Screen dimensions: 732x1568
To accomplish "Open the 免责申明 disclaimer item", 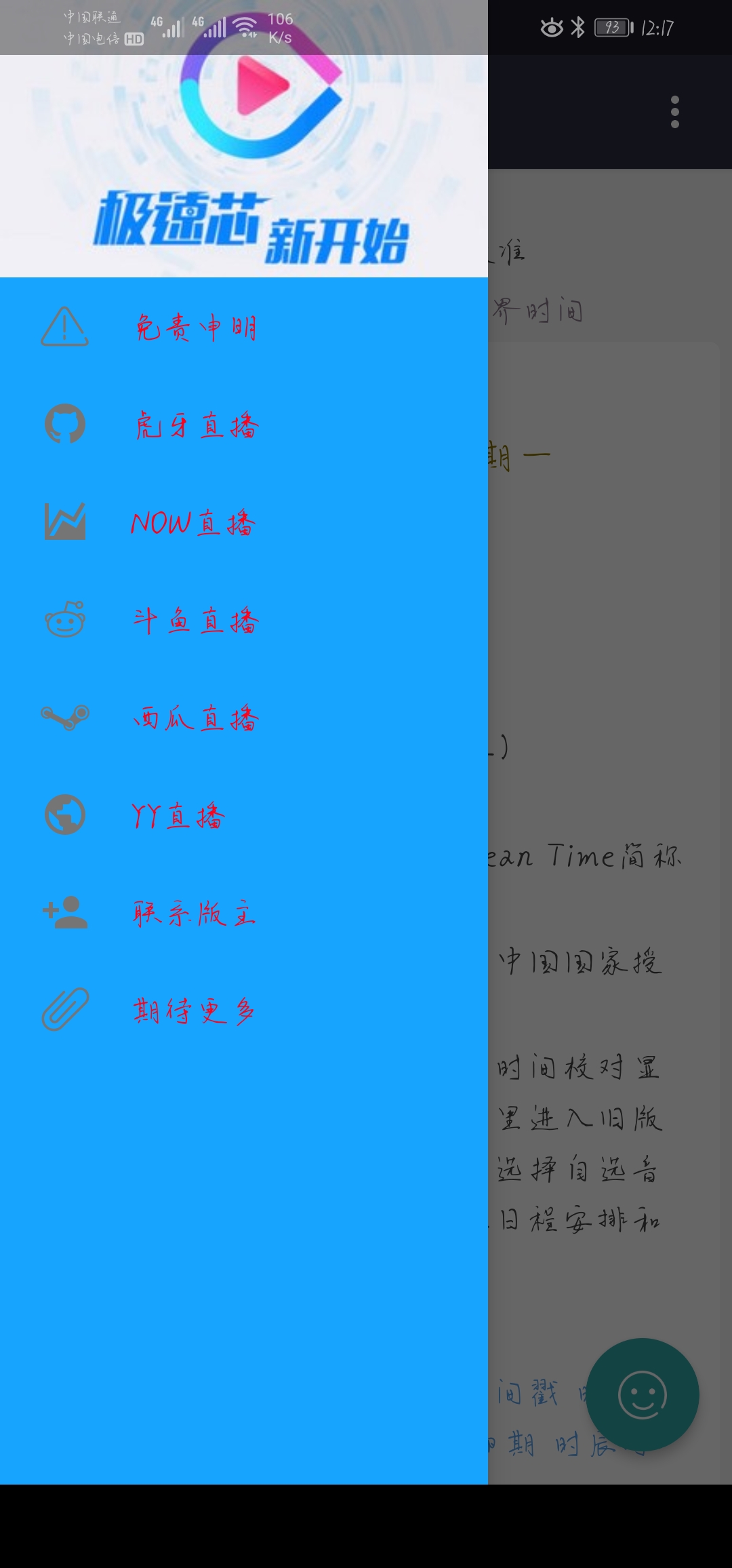I will tap(197, 328).
